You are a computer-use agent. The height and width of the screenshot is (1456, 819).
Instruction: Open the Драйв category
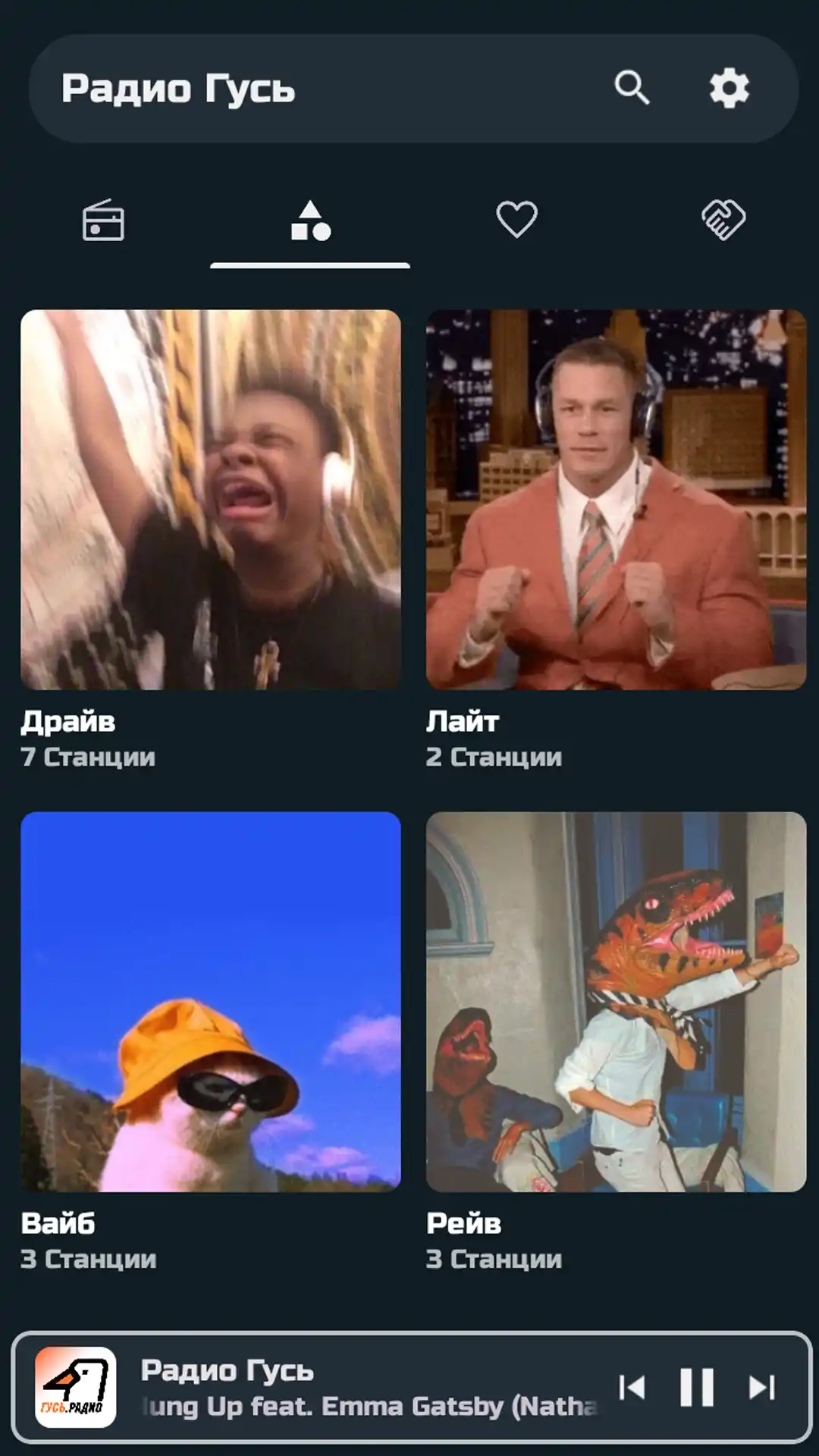tap(211, 500)
